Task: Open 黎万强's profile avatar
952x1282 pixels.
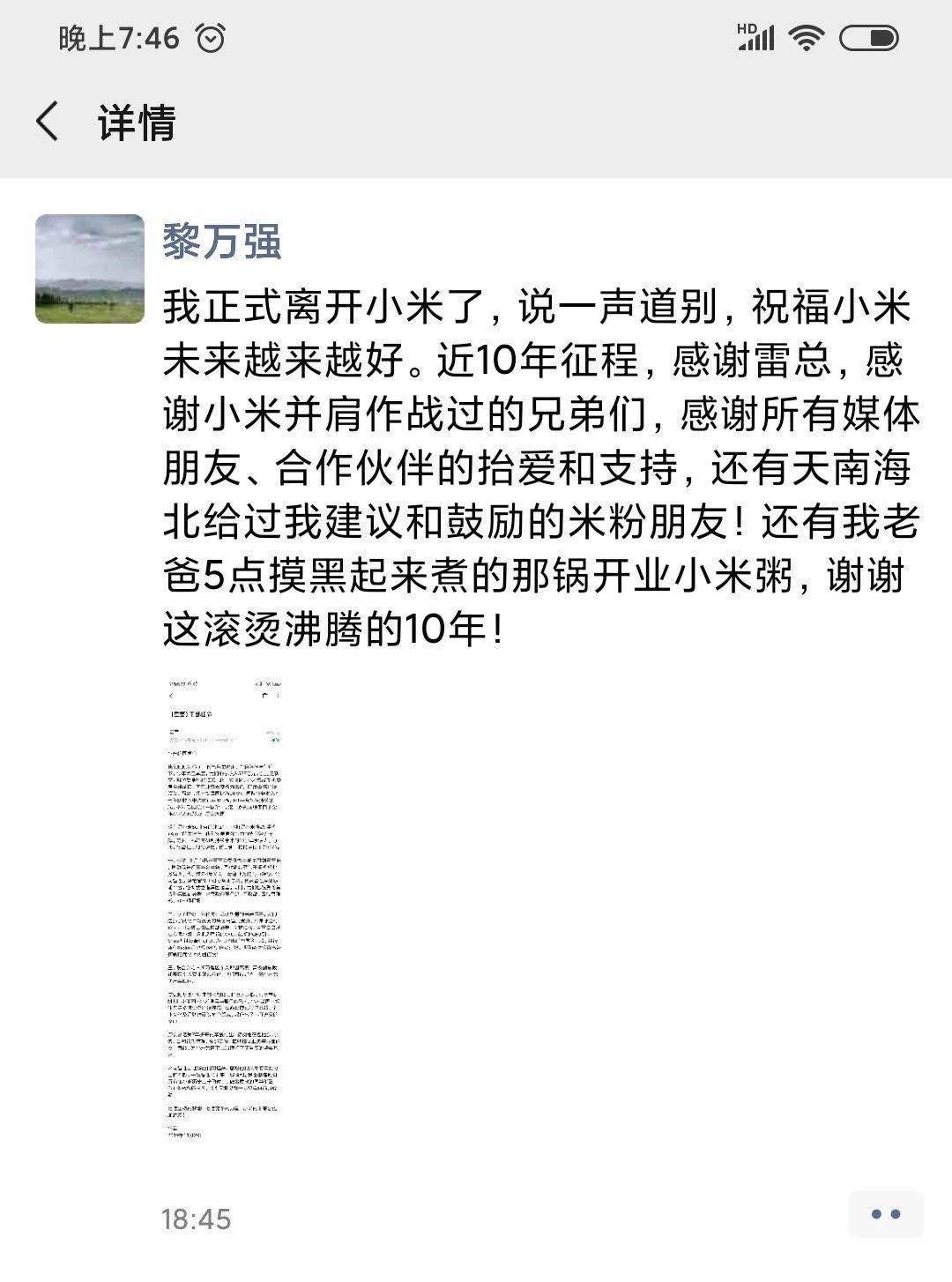Action: click(x=88, y=269)
